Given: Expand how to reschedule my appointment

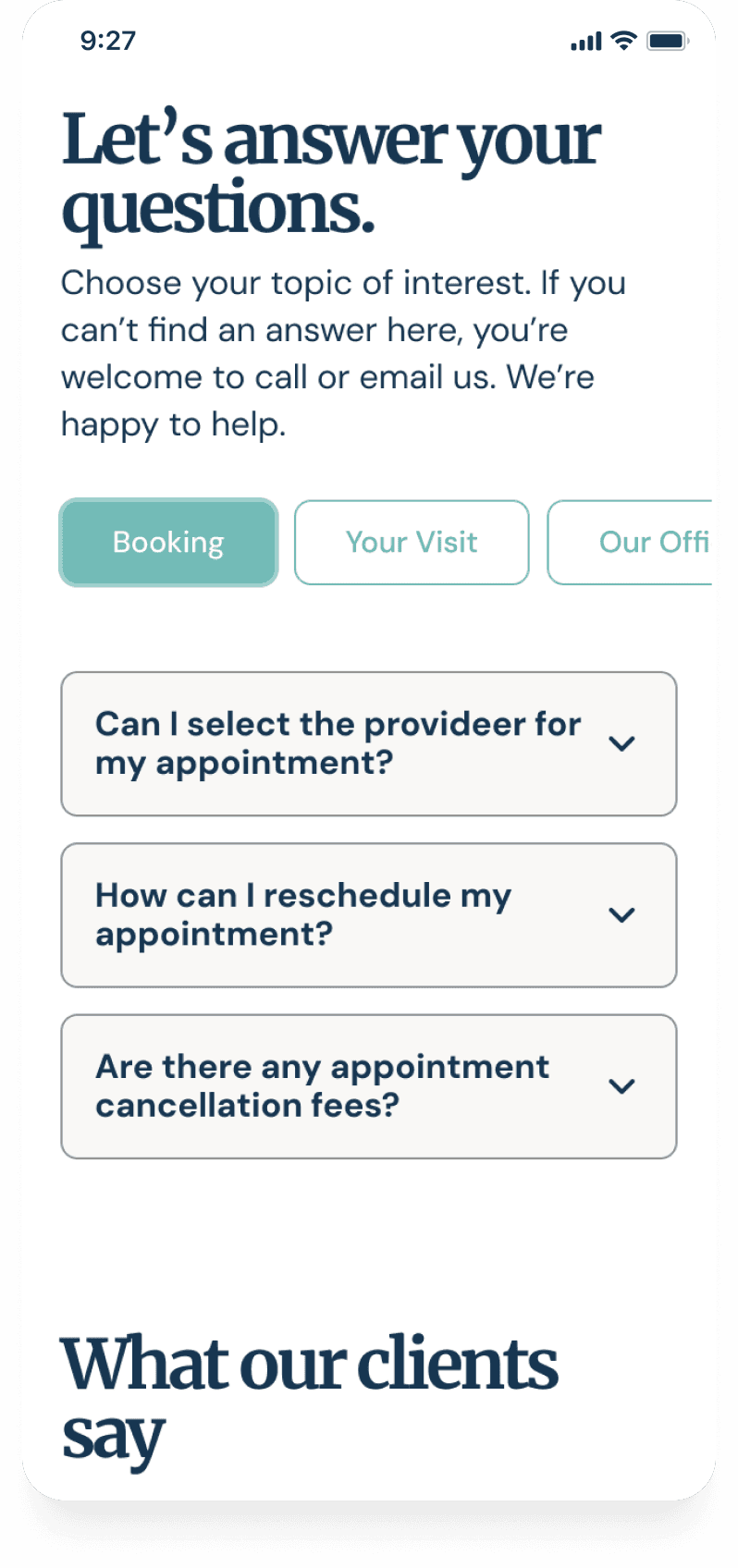Looking at the screenshot, I should coord(368,915).
